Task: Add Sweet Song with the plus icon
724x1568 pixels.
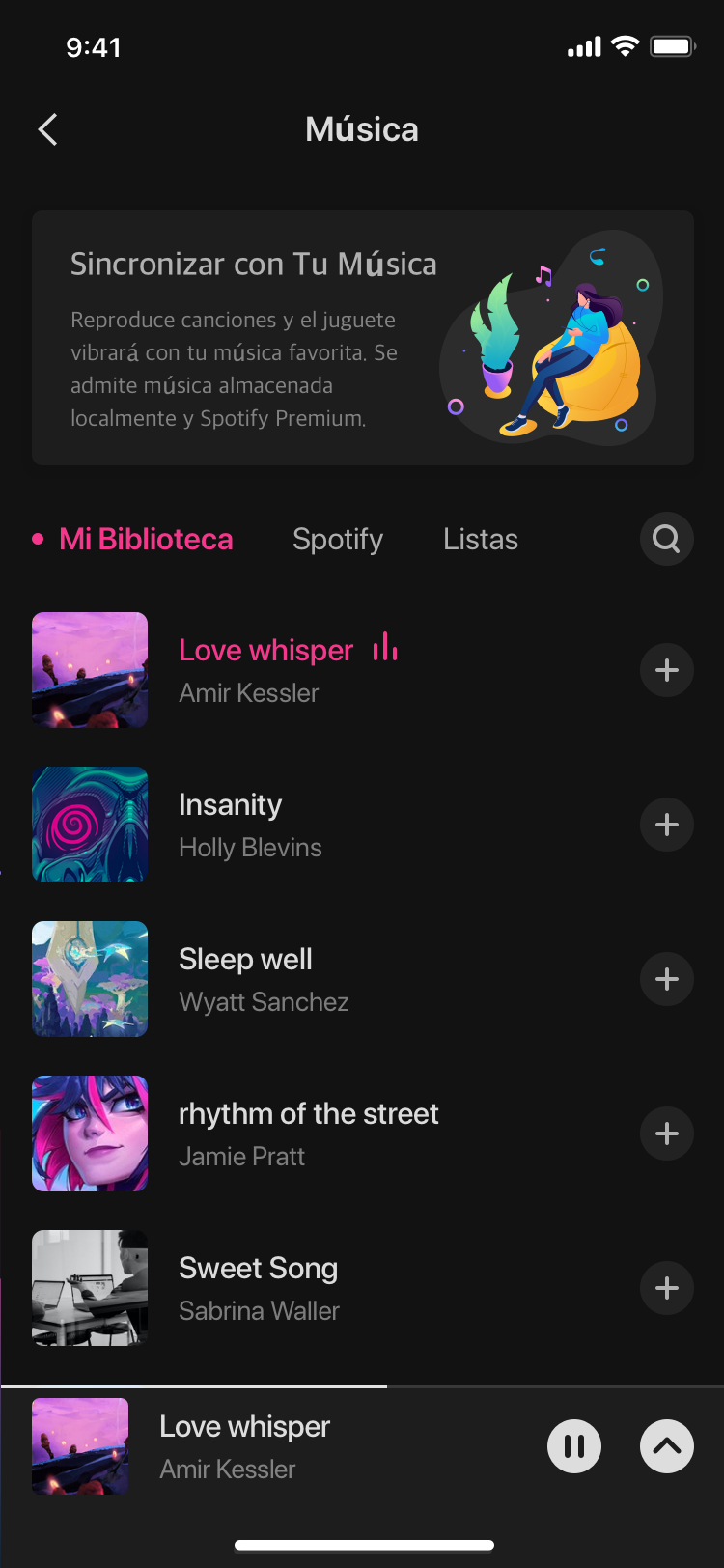Action: 666,1288
